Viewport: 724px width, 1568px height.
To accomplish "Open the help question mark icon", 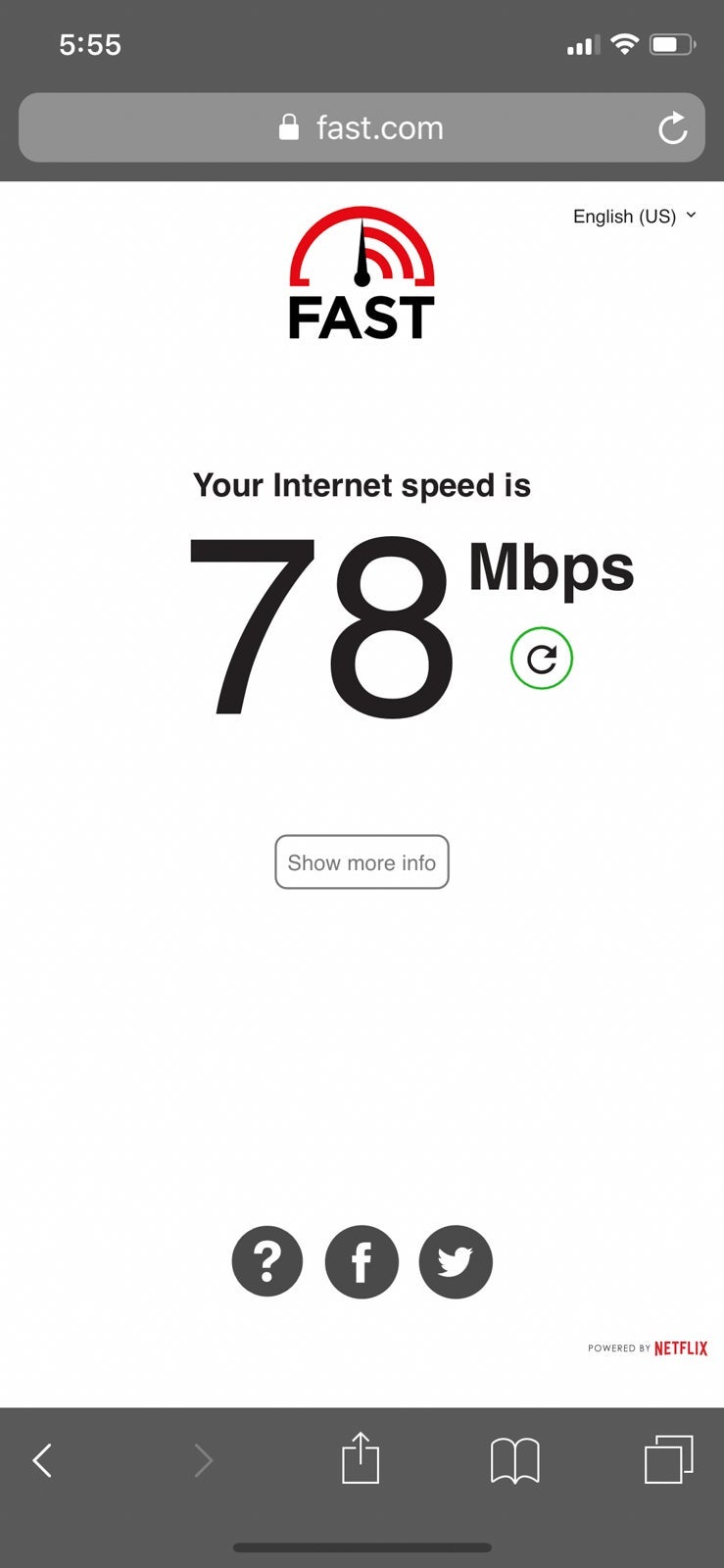I will pos(267,1261).
